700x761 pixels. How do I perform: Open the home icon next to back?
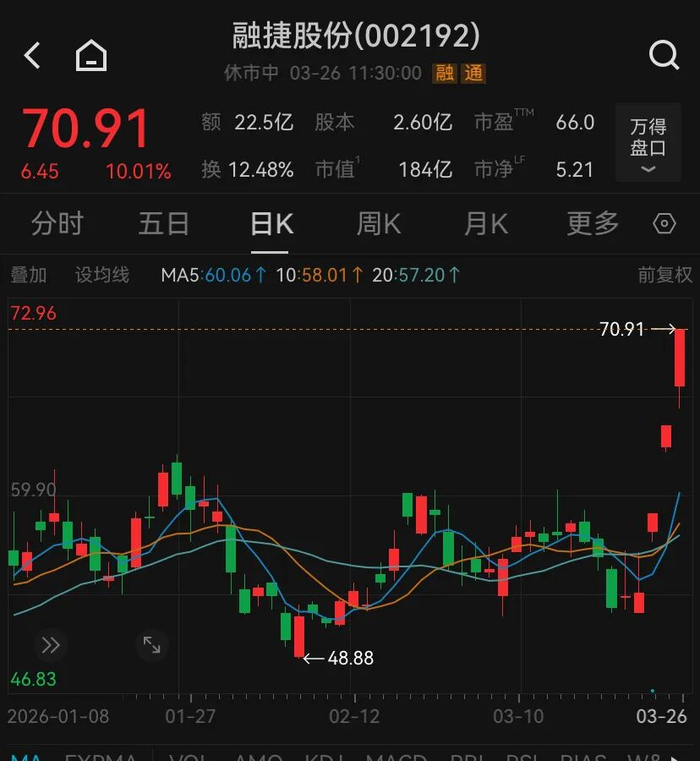(x=91, y=55)
